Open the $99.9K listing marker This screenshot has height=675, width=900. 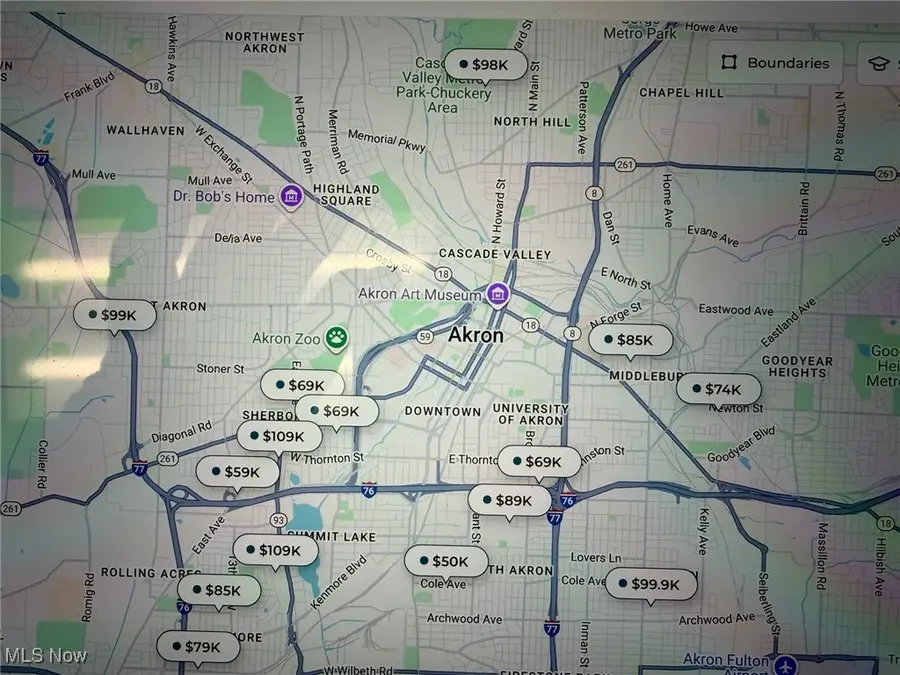tap(650, 584)
